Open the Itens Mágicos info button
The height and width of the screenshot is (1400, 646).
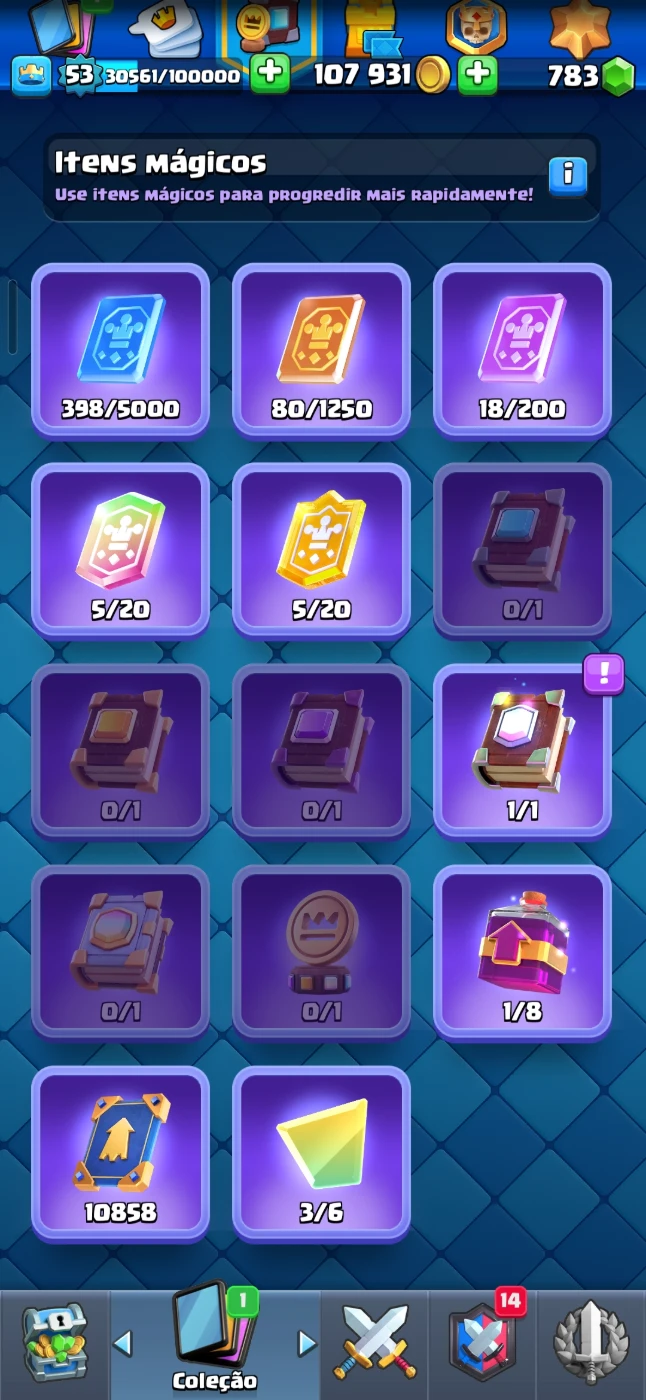point(567,175)
